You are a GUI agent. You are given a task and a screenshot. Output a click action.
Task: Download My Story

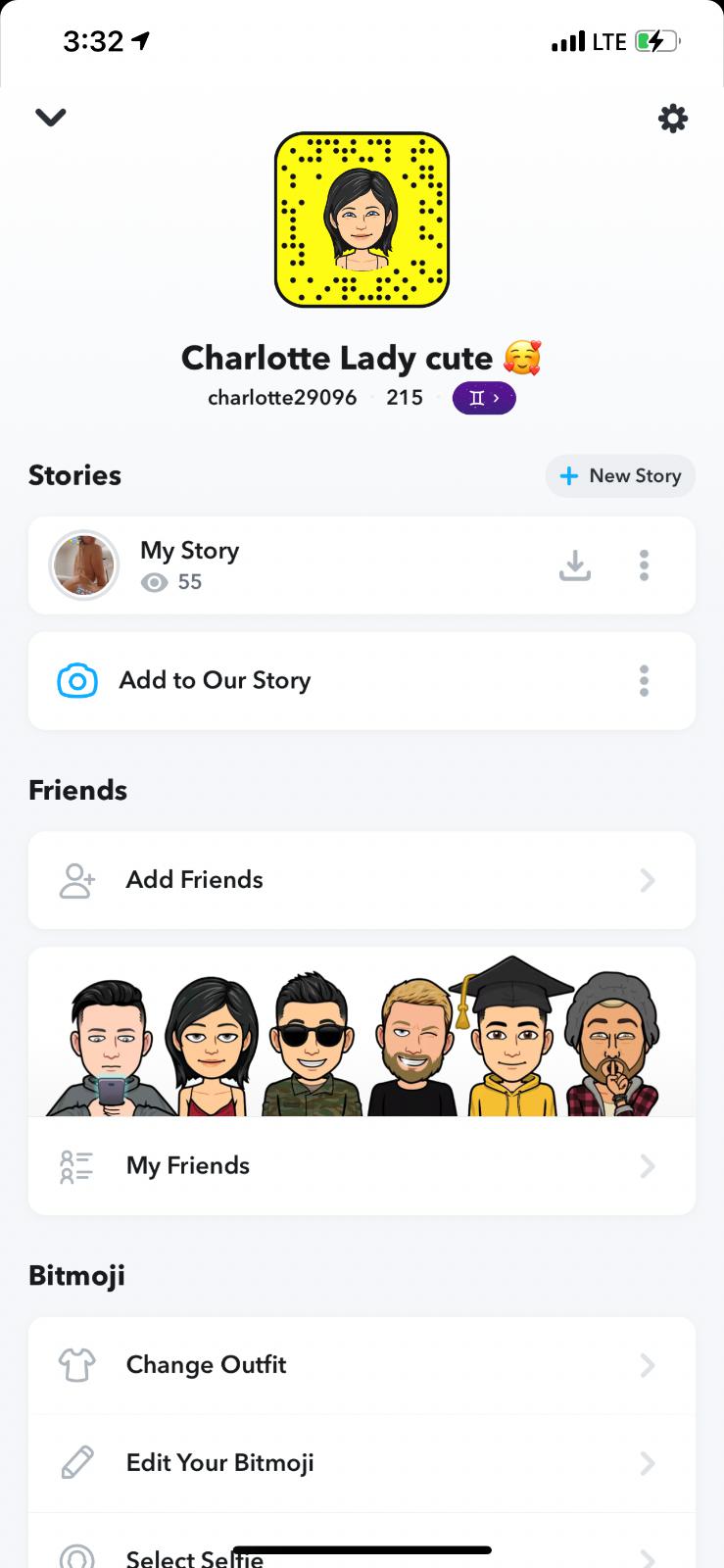[575, 564]
